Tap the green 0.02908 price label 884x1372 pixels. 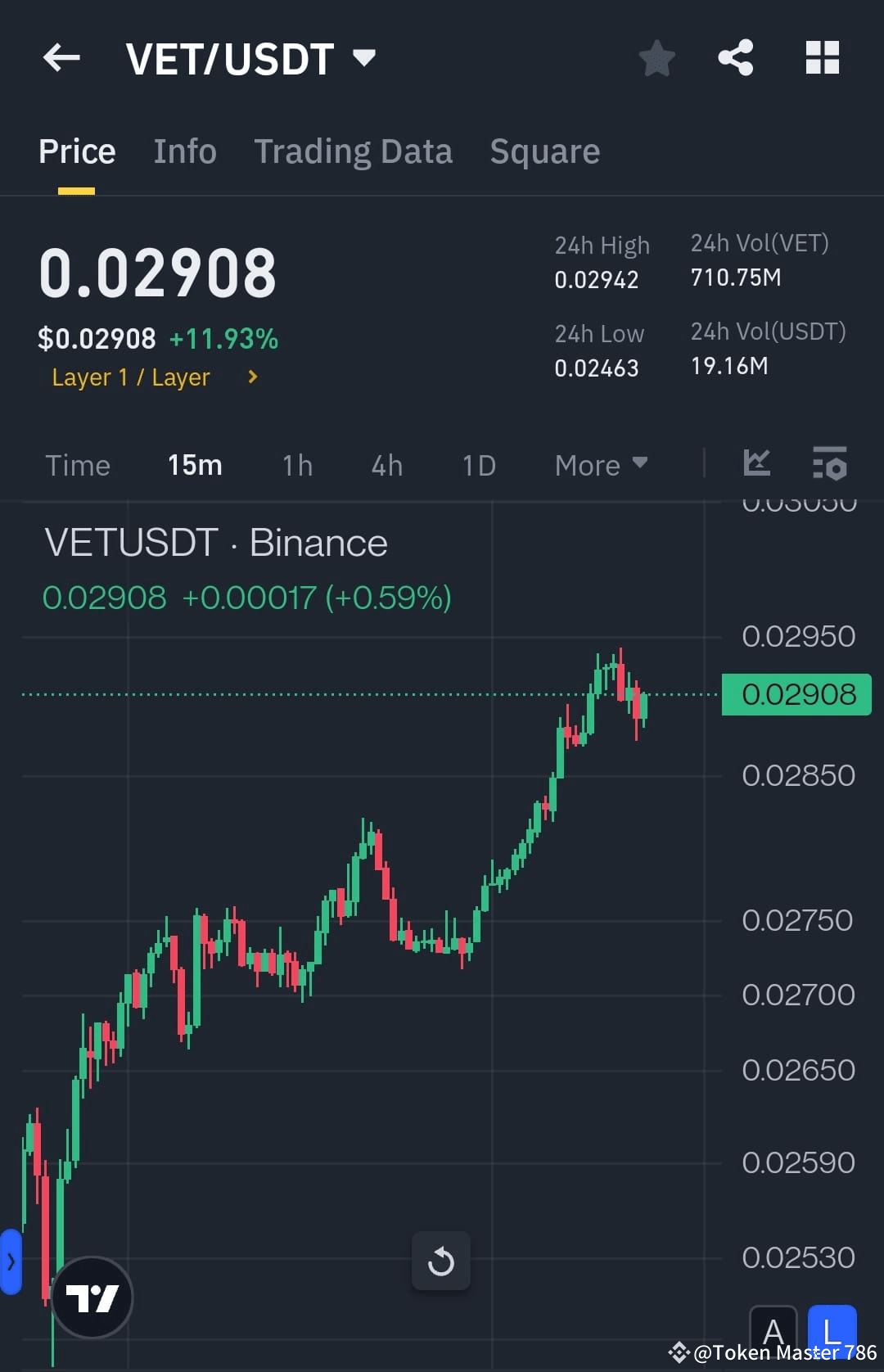point(795,693)
